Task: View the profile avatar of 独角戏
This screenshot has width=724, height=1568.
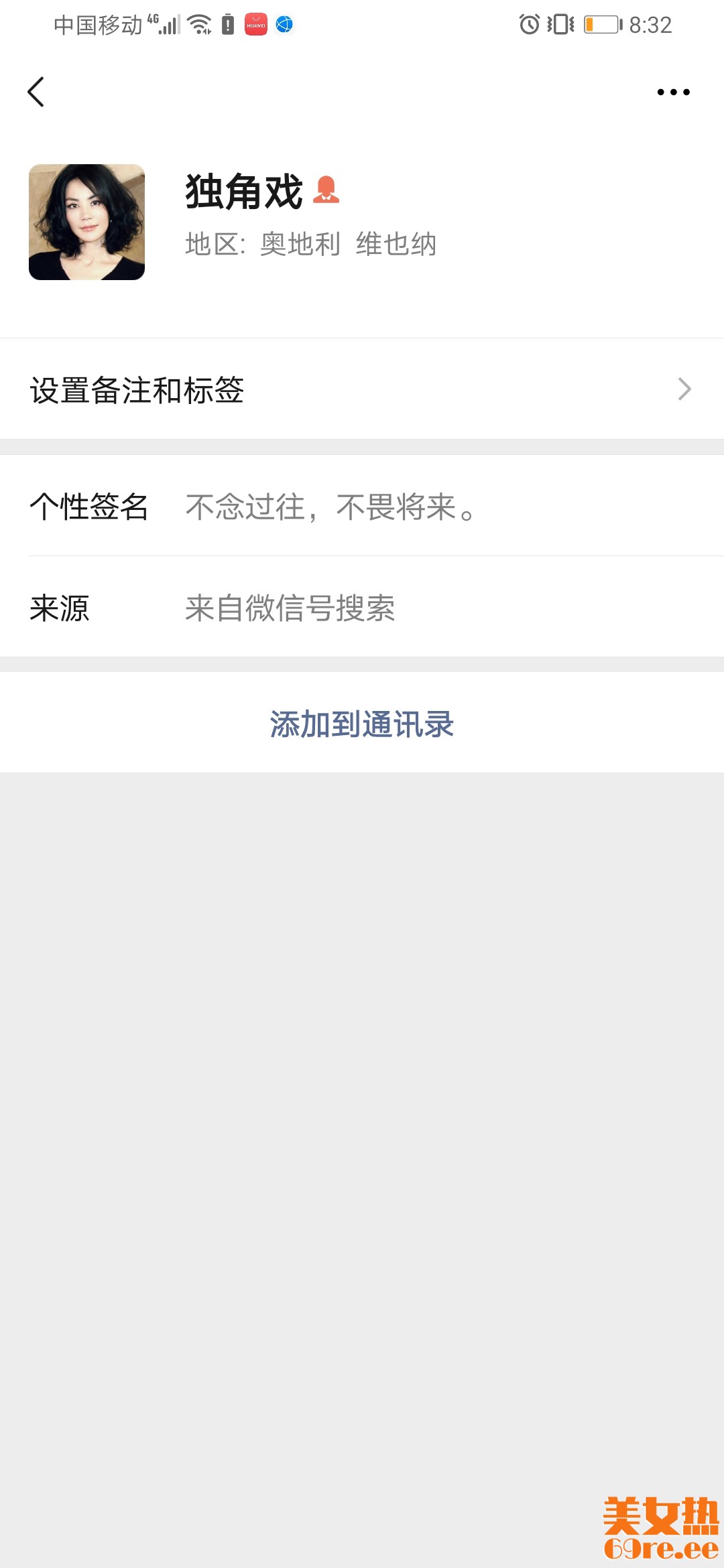Action: 86,222
